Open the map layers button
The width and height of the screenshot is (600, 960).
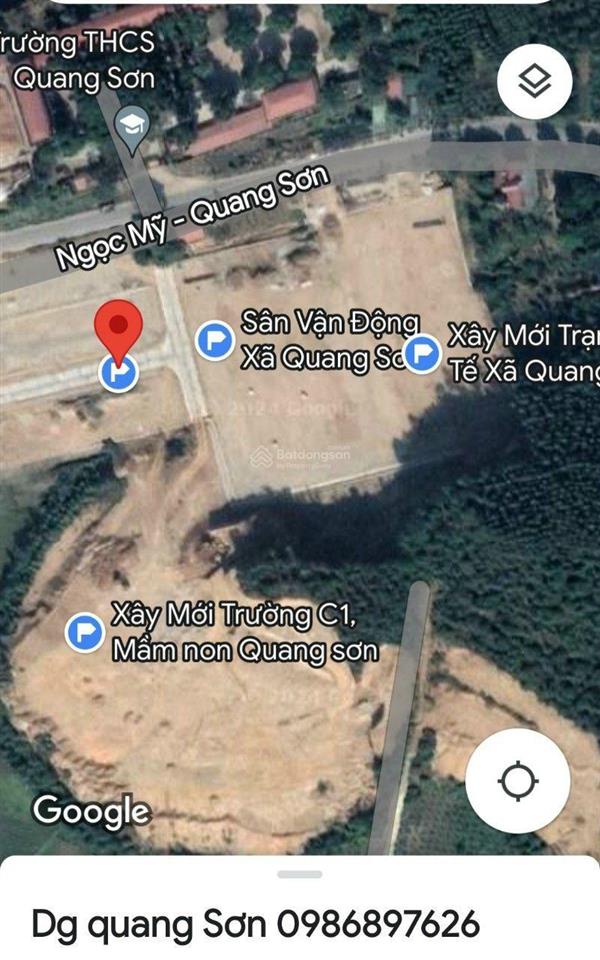(534, 81)
